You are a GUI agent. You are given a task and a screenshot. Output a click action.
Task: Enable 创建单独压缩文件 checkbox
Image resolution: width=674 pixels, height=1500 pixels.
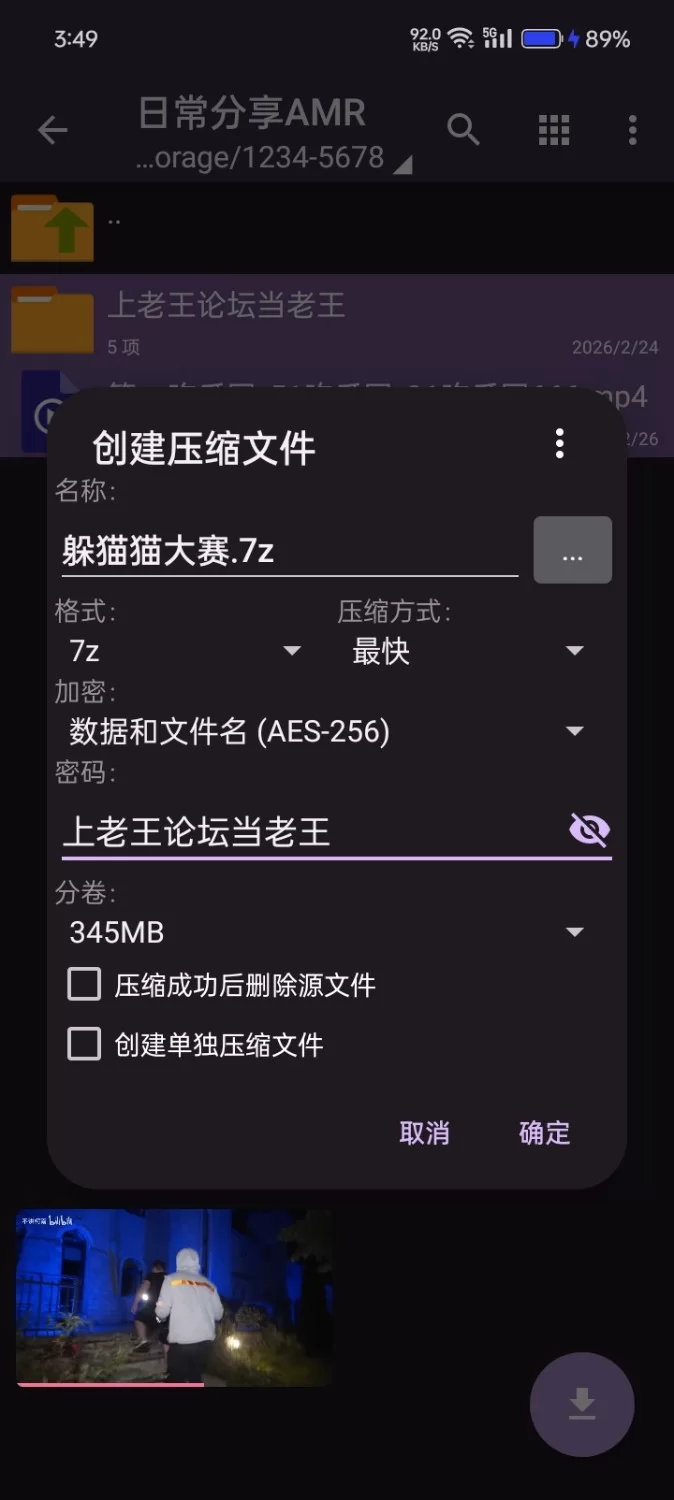coord(85,1045)
